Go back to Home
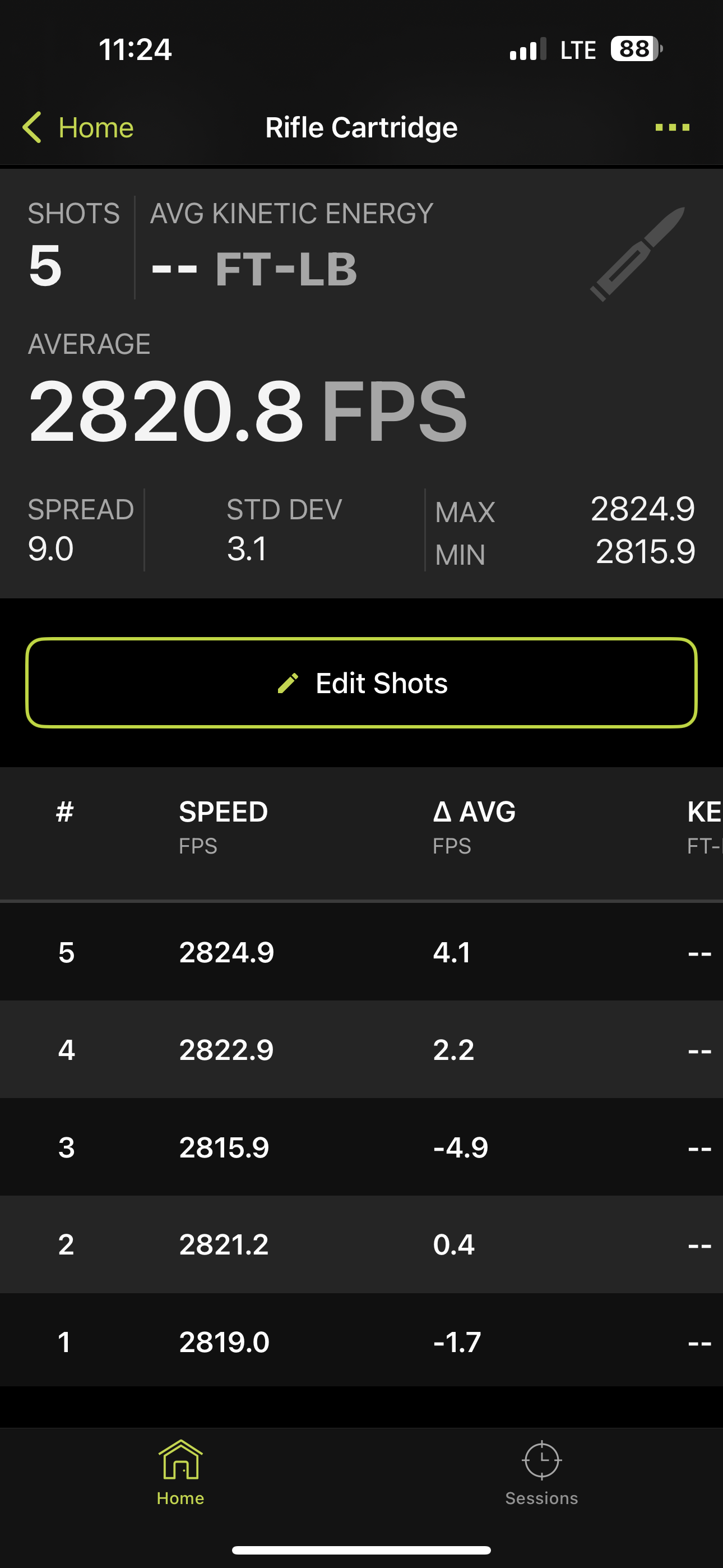 point(78,128)
